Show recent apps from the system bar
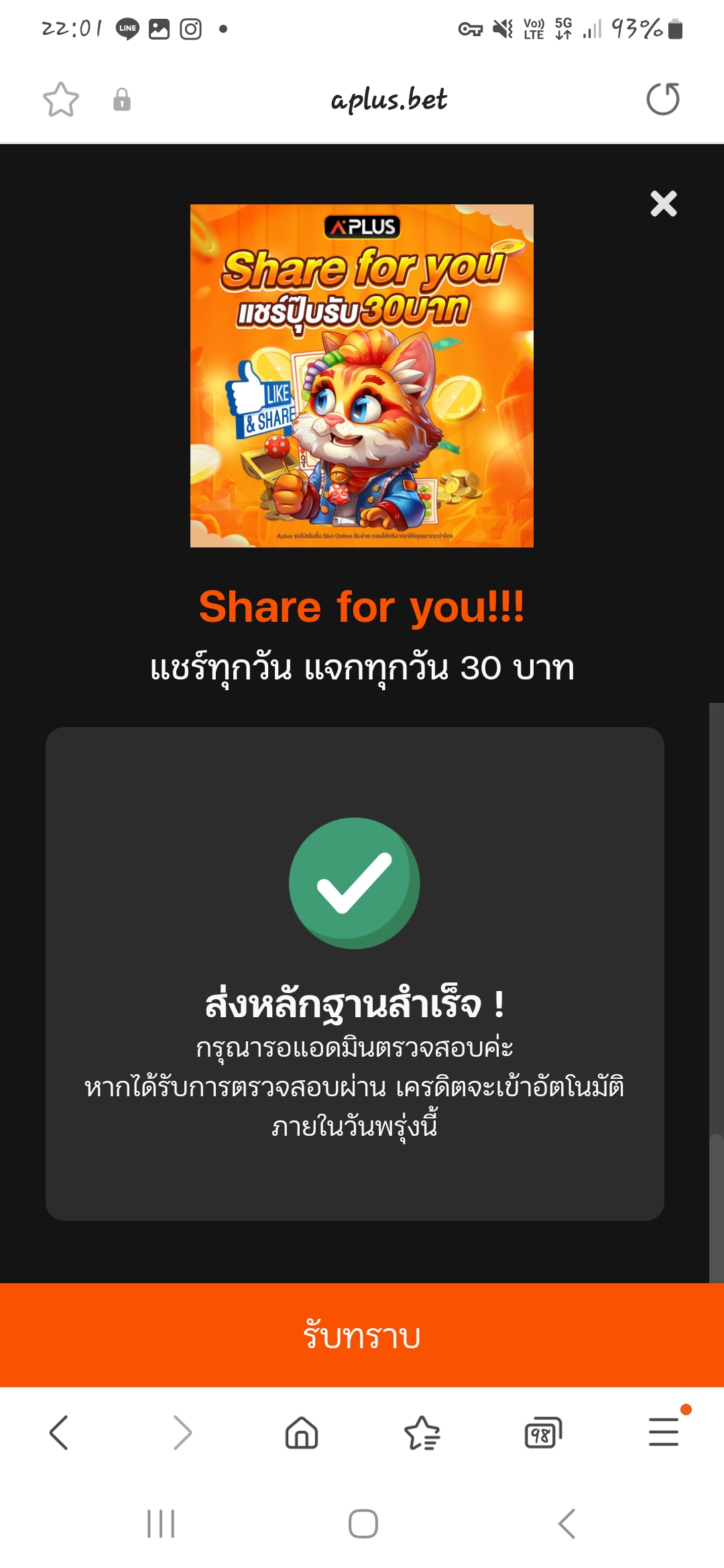Viewport: 724px width, 1568px height. (x=161, y=1524)
